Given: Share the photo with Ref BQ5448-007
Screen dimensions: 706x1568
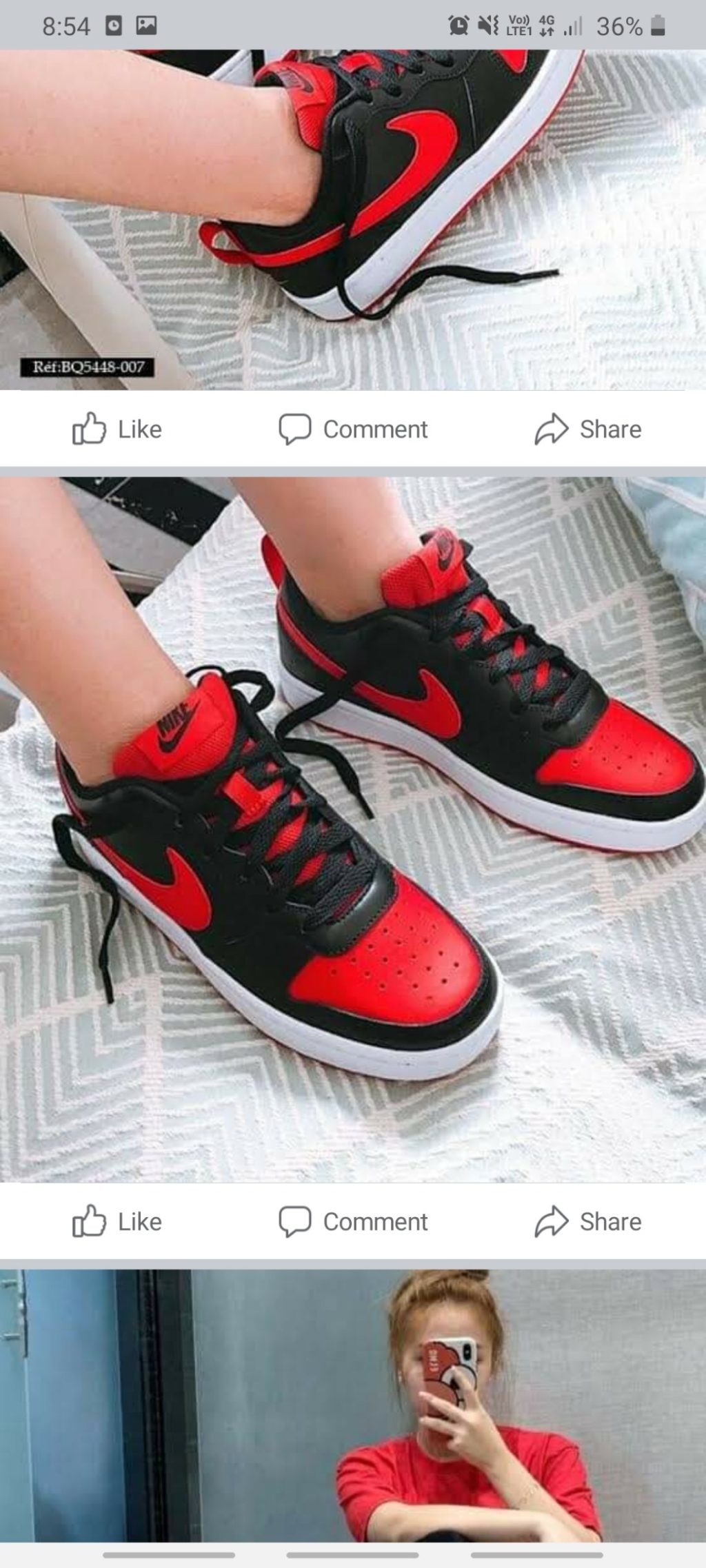Looking at the screenshot, I should pos(588,429).
